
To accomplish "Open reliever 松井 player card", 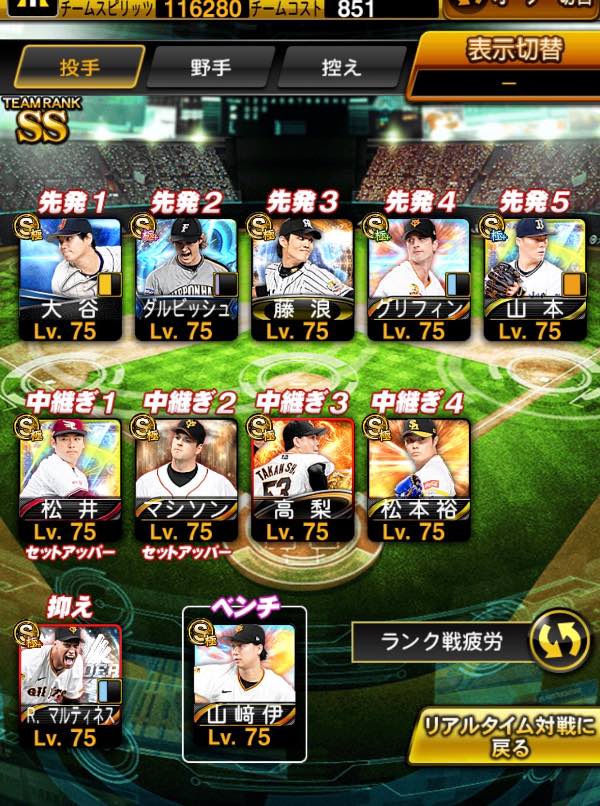I will pos(70,478).
